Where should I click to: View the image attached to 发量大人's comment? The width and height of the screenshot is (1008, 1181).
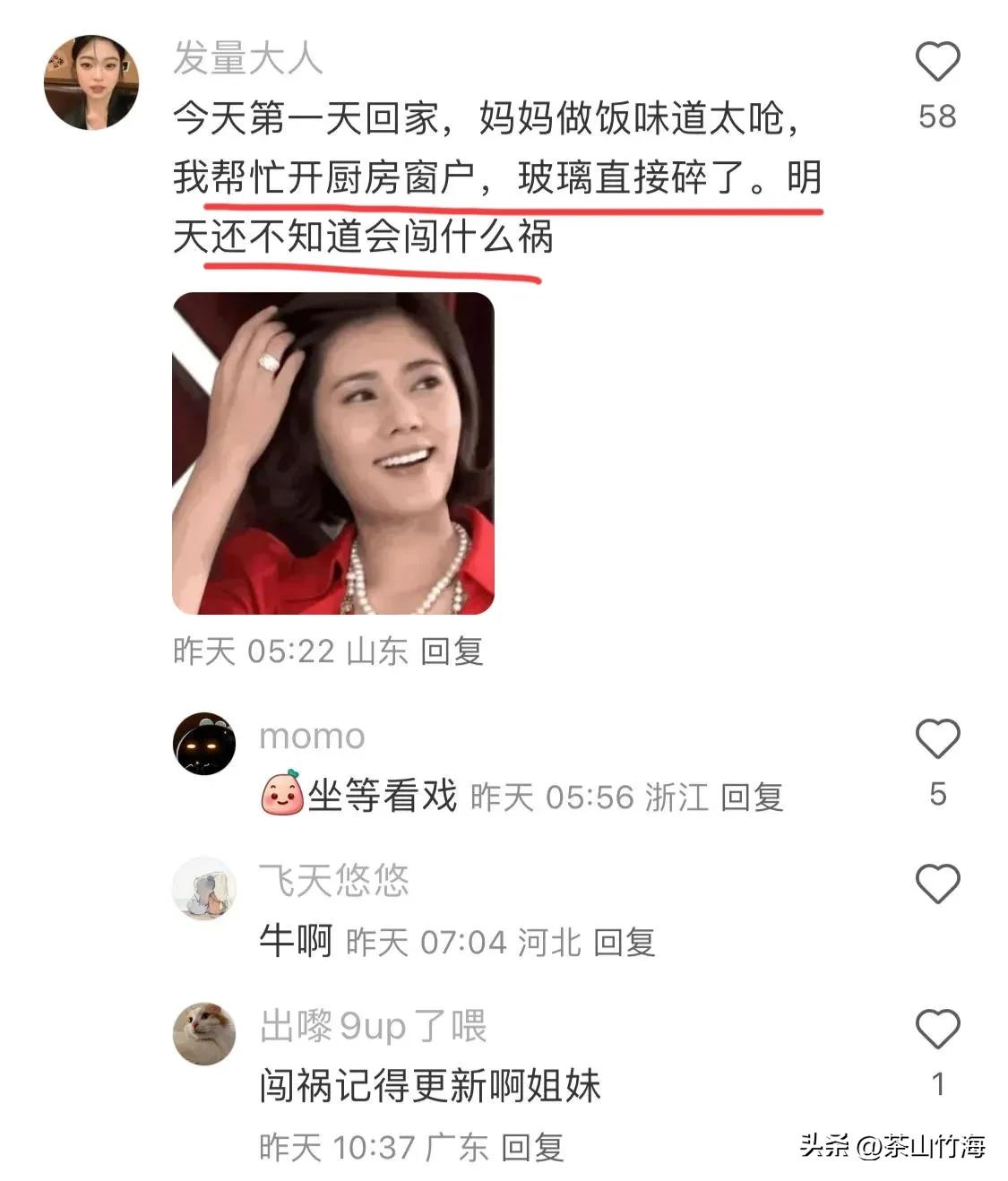click(333, 453)
